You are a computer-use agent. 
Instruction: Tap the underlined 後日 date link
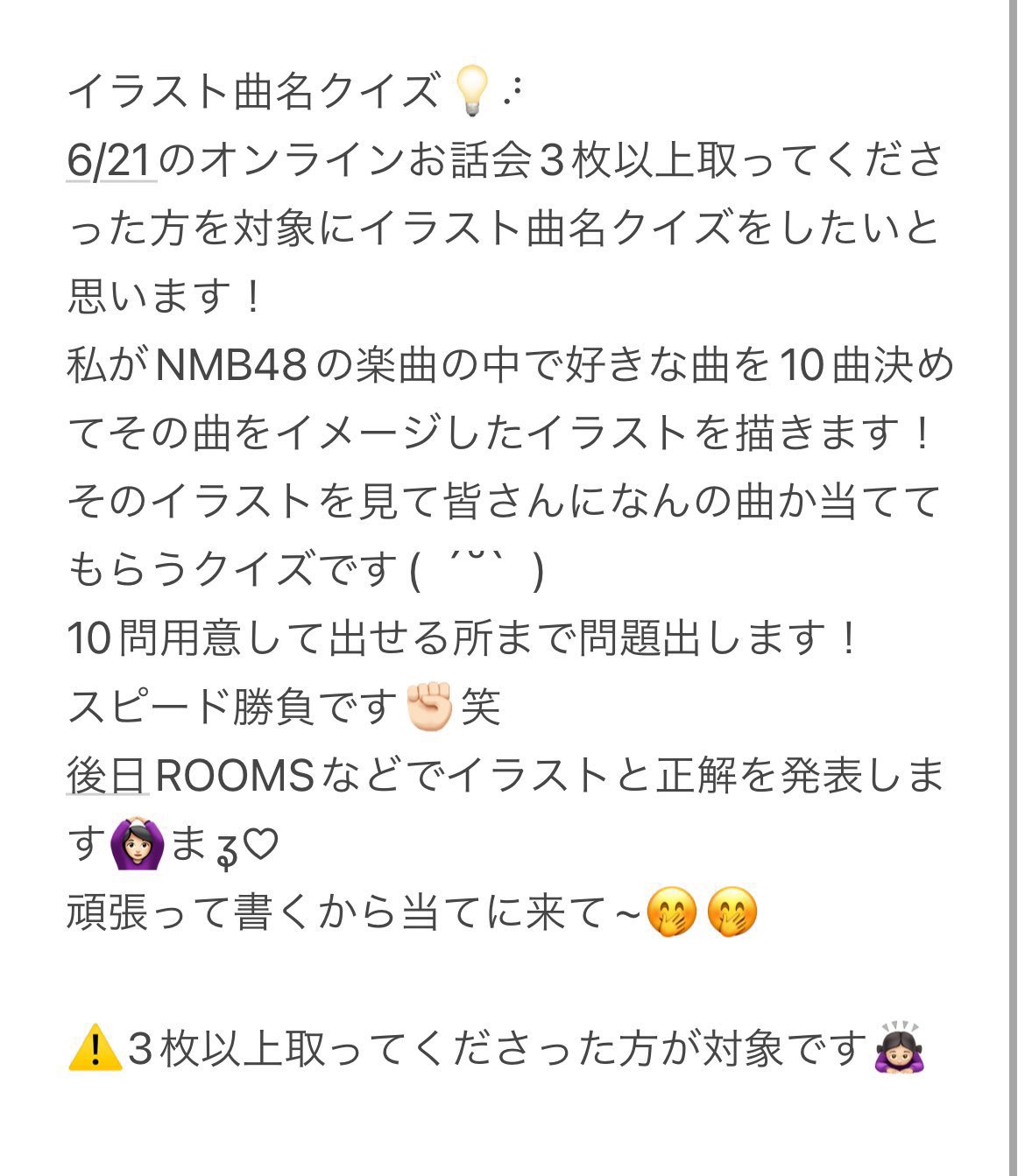click(108, 775)
